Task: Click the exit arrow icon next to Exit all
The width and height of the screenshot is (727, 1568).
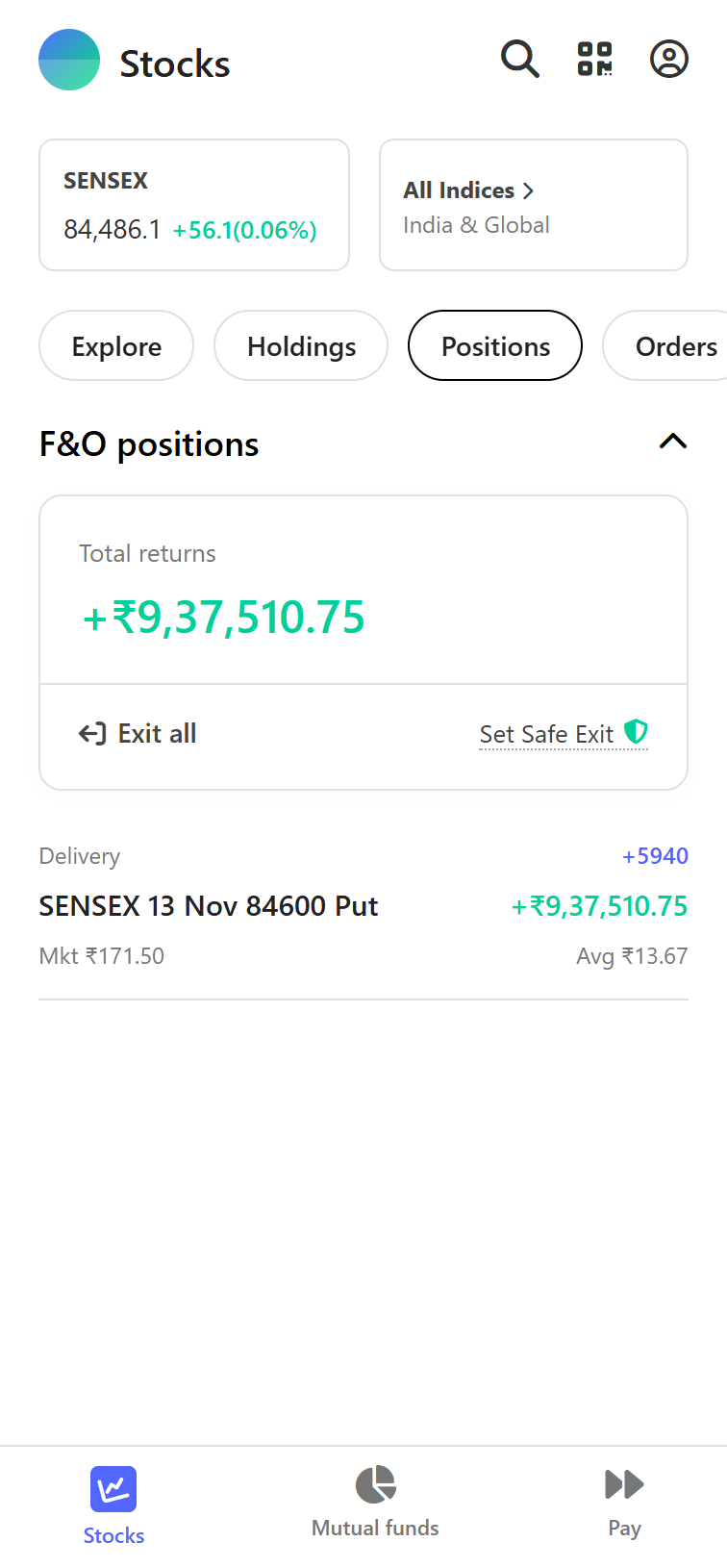Action: pyautogui.click(x=90, y=732)
